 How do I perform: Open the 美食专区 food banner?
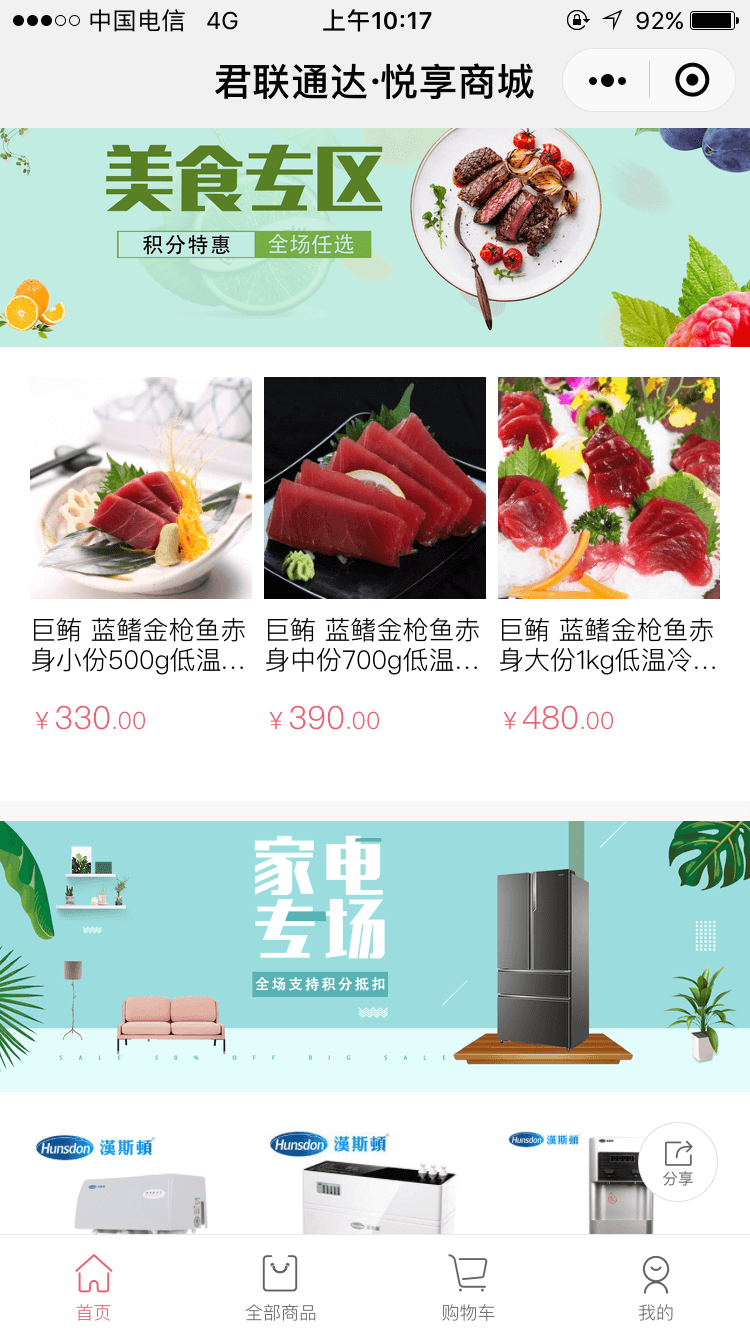[x=375, y=237]
